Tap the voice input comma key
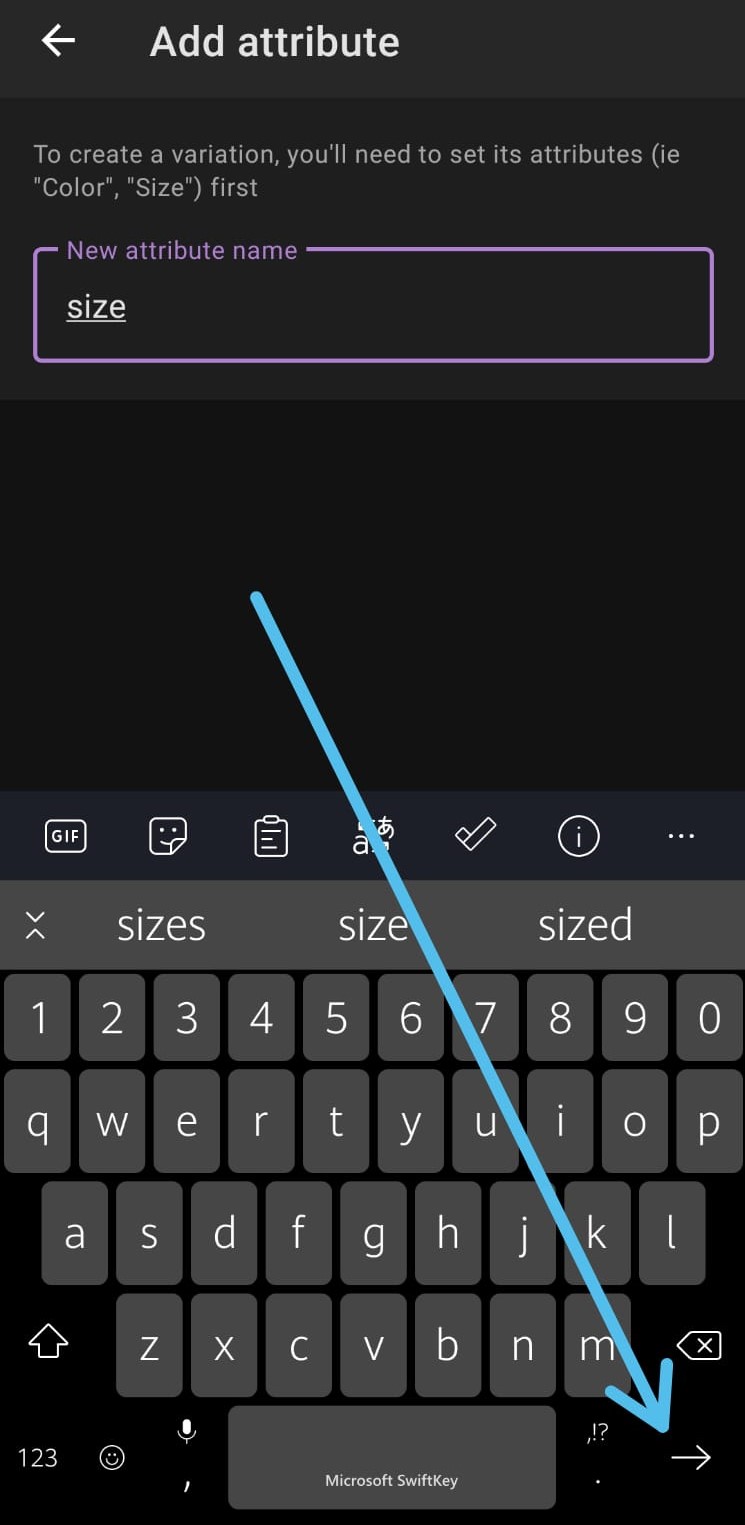Image resolution: width=745 pixels, height=1525 pixels. (x=187, y=1457)
